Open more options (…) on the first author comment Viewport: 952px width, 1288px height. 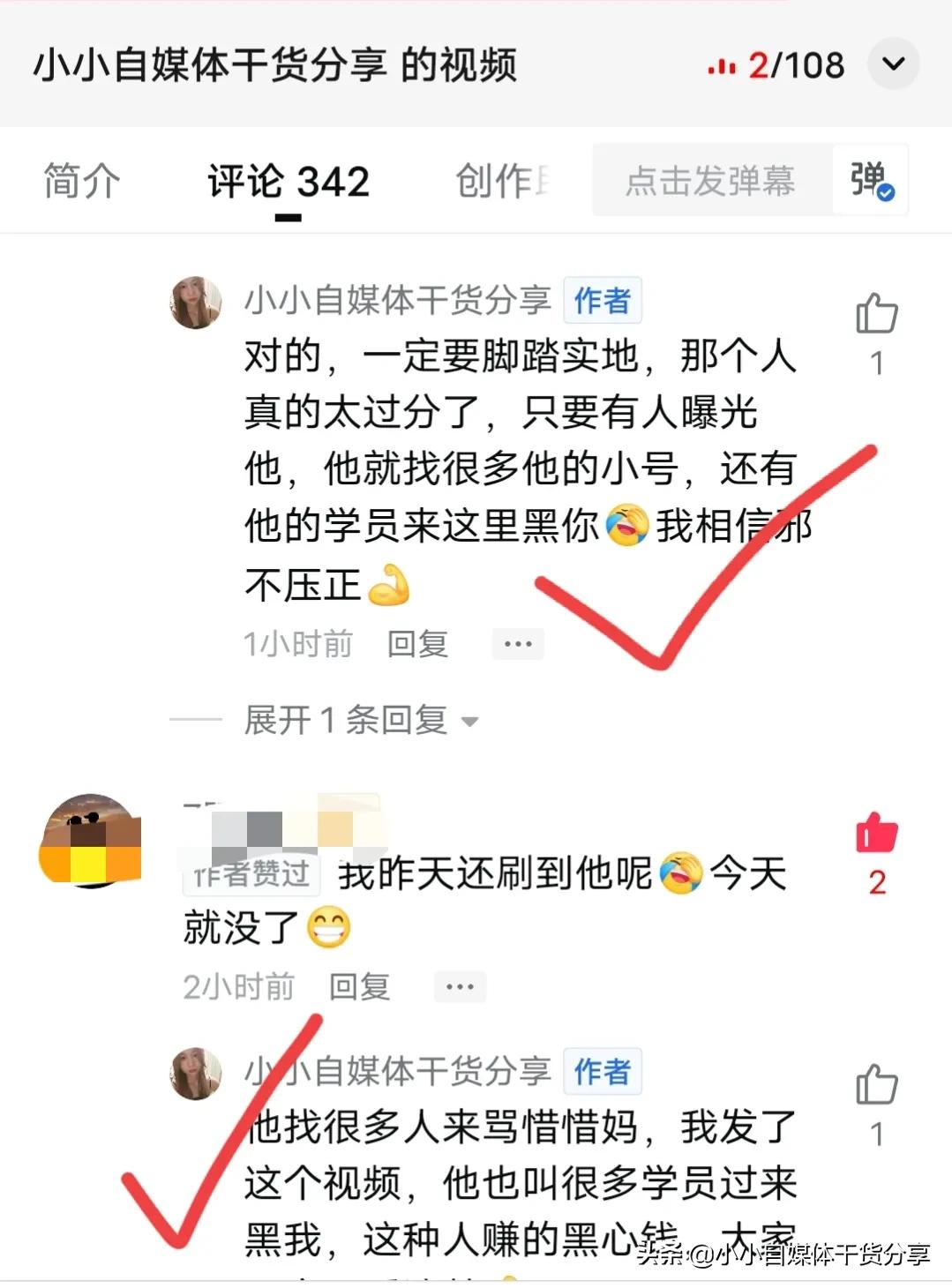pyautogui.click(x=517, y=643)
